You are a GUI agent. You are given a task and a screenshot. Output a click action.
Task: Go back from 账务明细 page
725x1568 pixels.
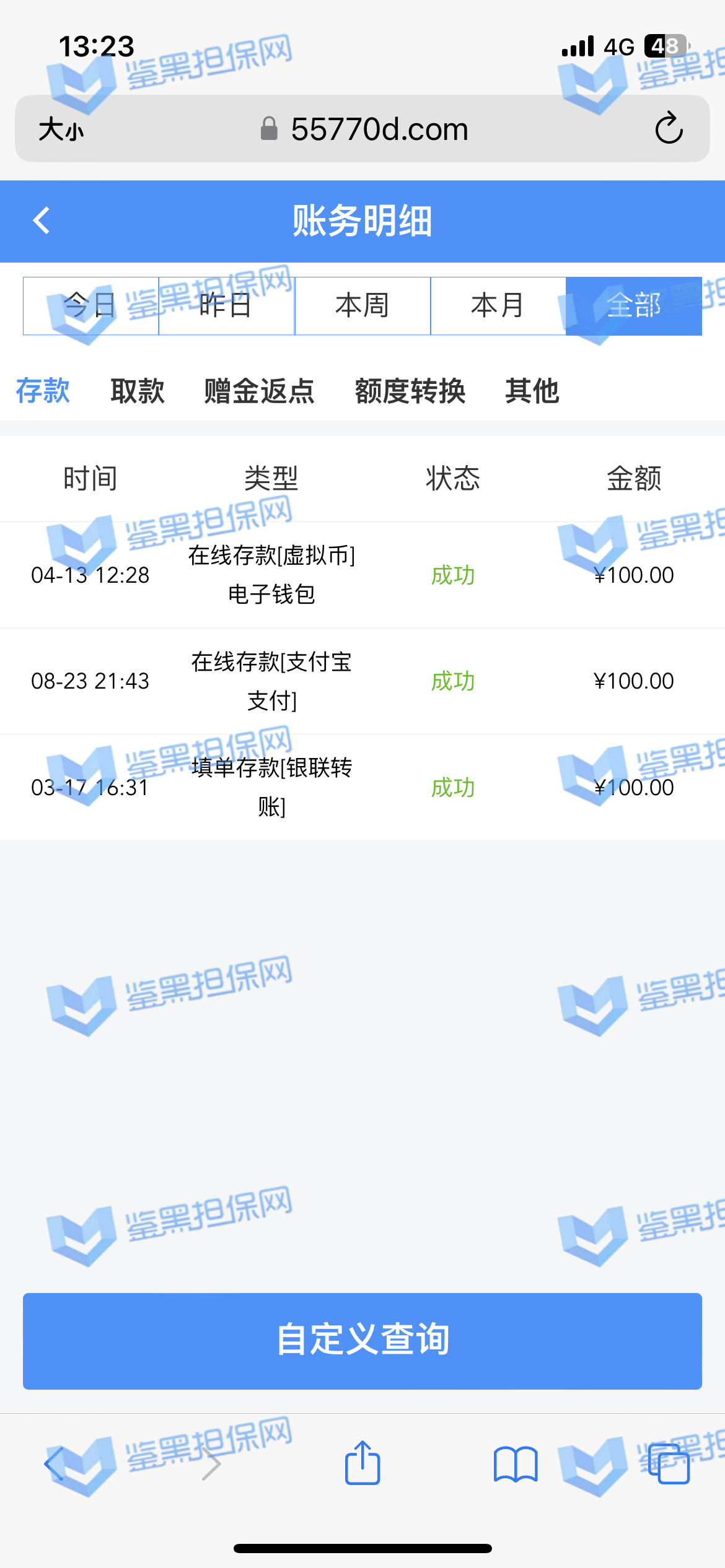(x=41, y=220)
